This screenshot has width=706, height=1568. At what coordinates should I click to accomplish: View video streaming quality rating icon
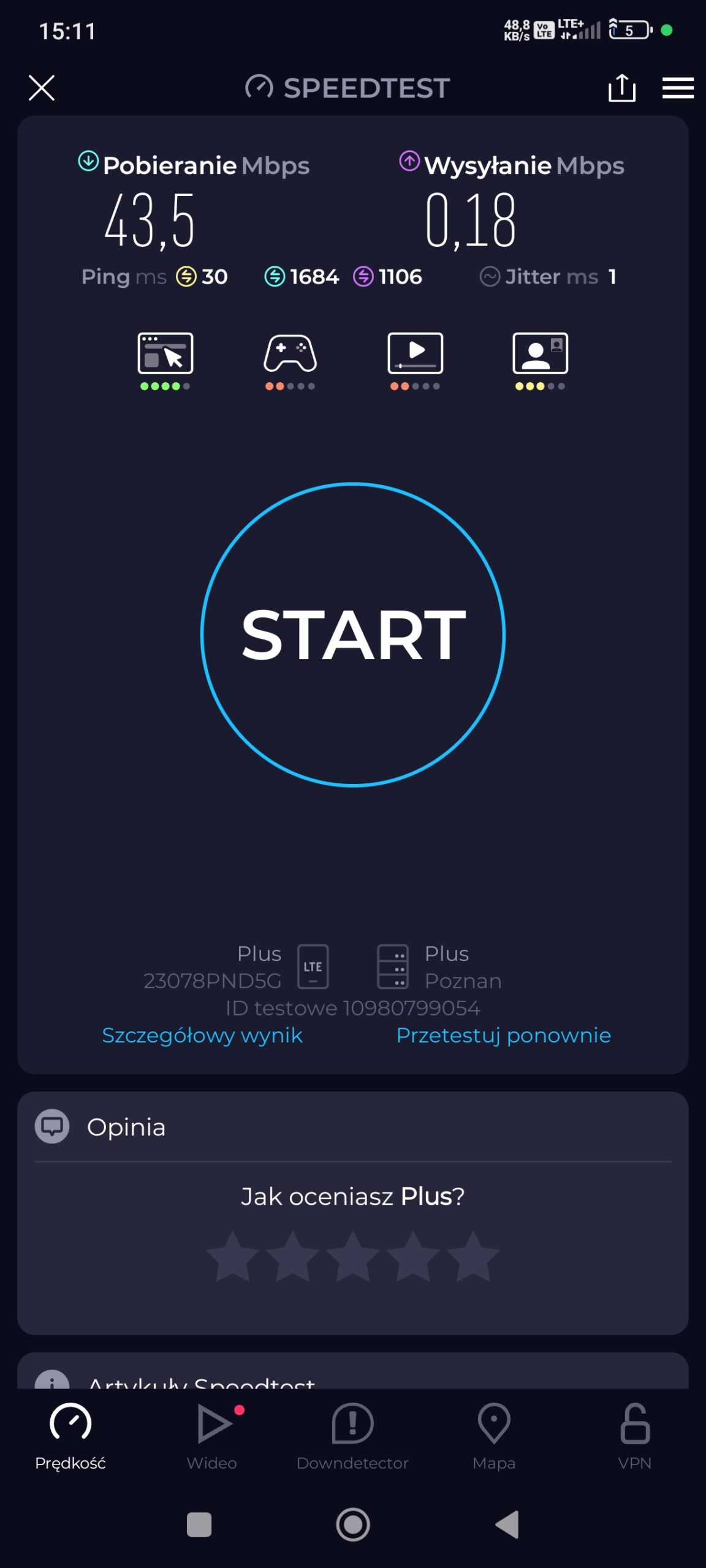pos(416,354)
